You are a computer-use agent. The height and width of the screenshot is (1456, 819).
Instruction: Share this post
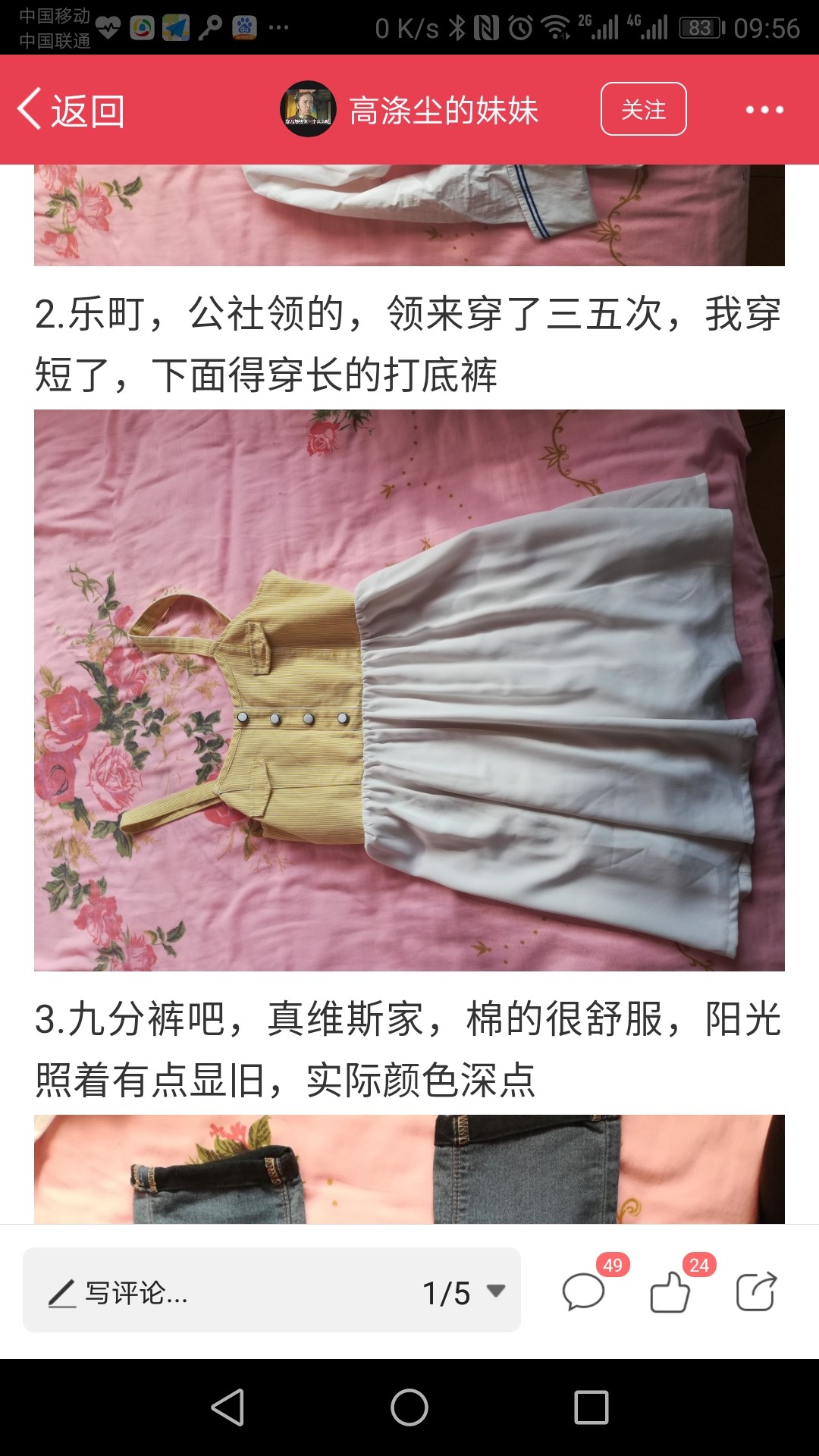click(x=757, y=1291)
